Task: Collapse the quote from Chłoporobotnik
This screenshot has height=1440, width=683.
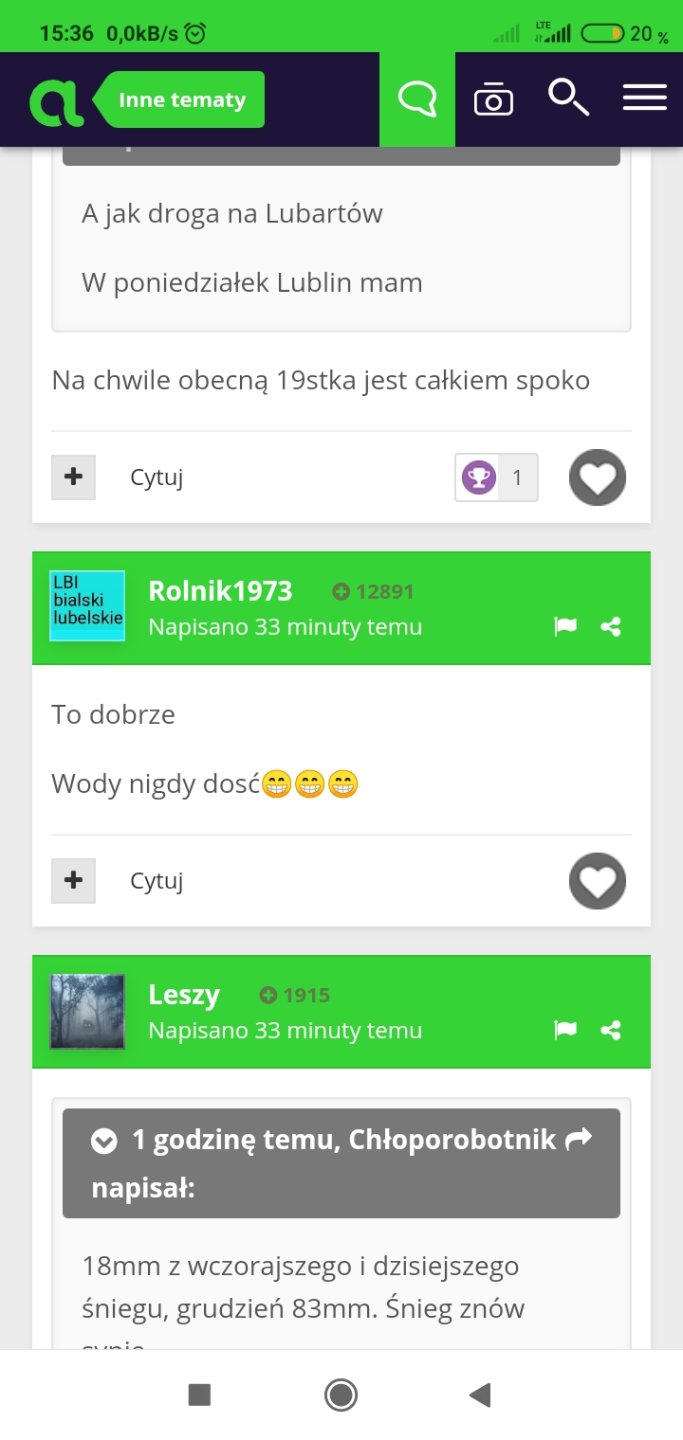Action: point(104,1141)
